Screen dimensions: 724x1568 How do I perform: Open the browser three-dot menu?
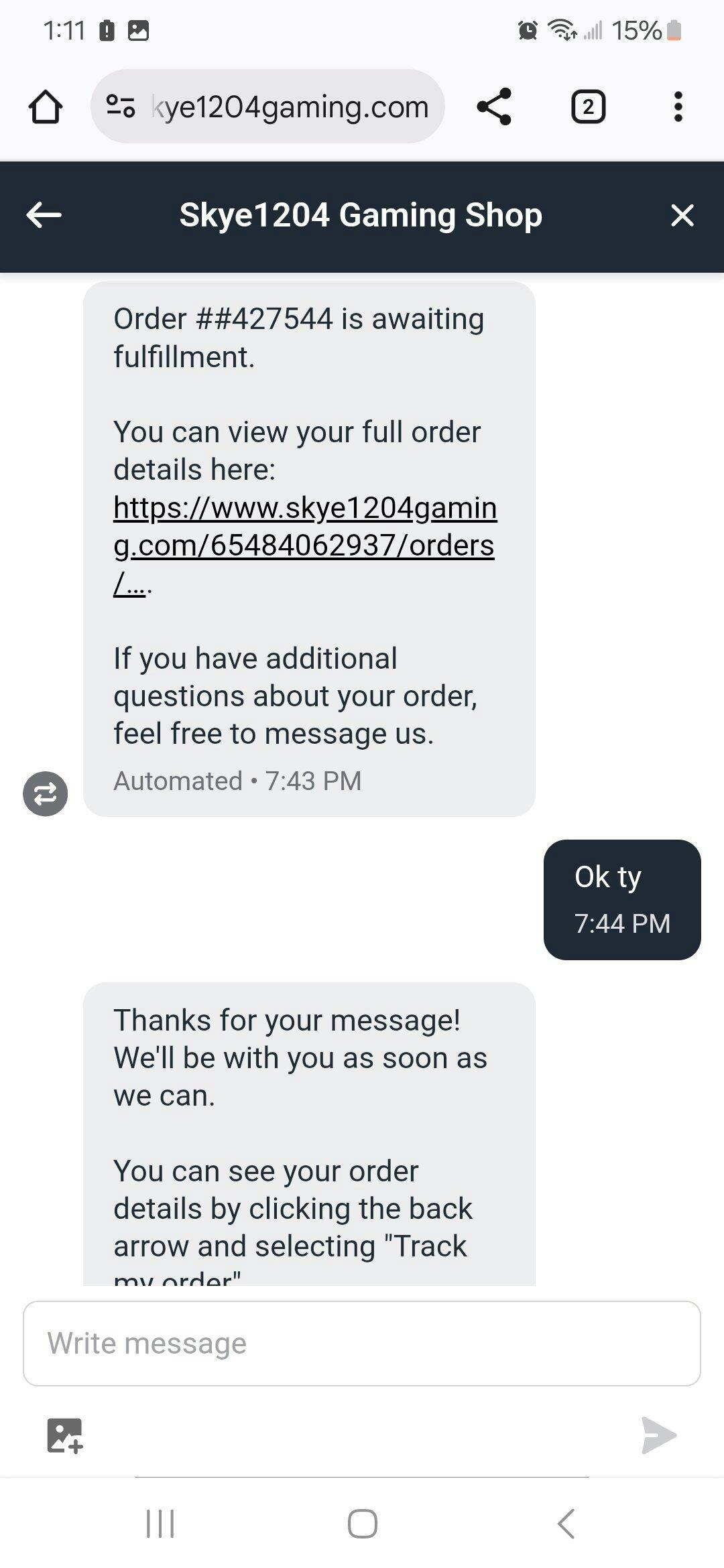tap(678, 107)
